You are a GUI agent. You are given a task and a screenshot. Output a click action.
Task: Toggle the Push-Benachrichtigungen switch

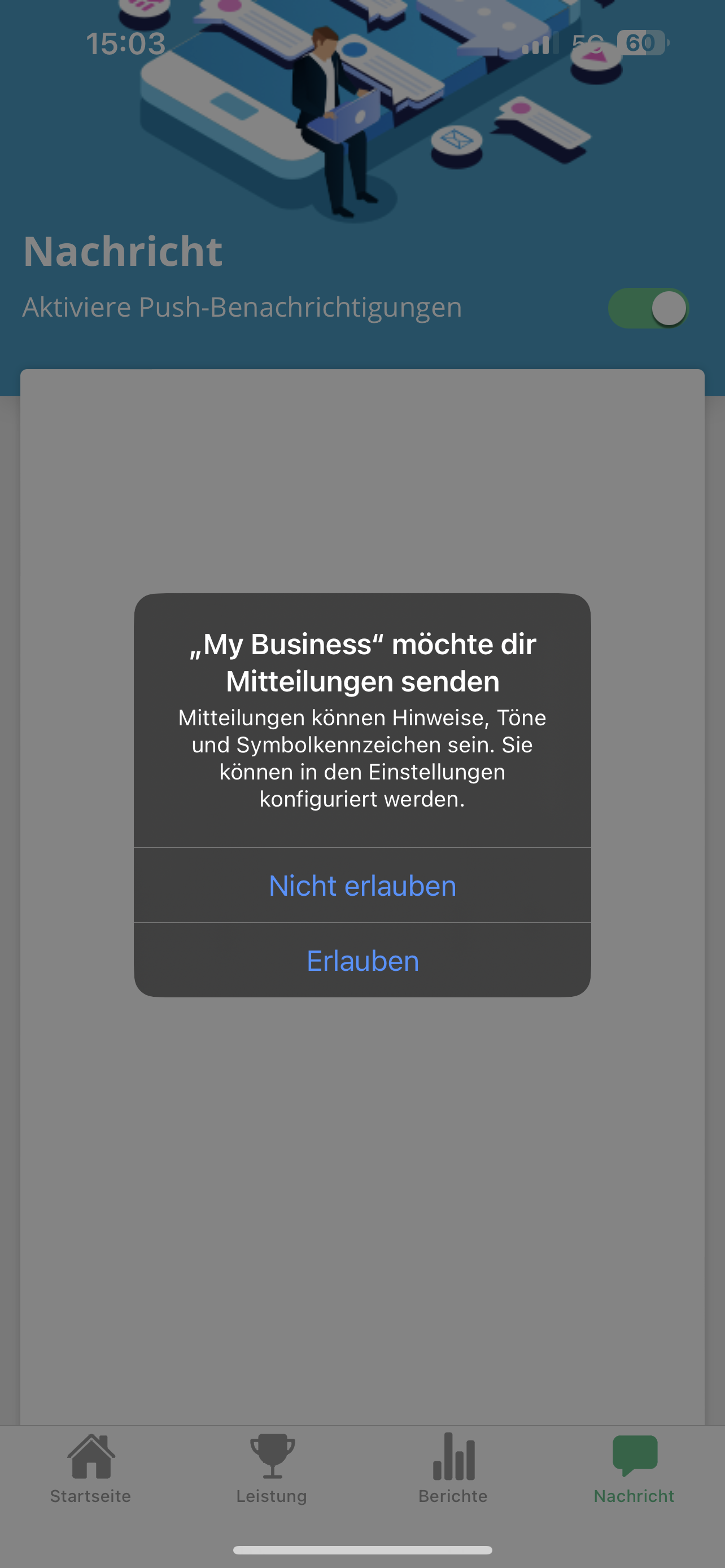(648, 308)
